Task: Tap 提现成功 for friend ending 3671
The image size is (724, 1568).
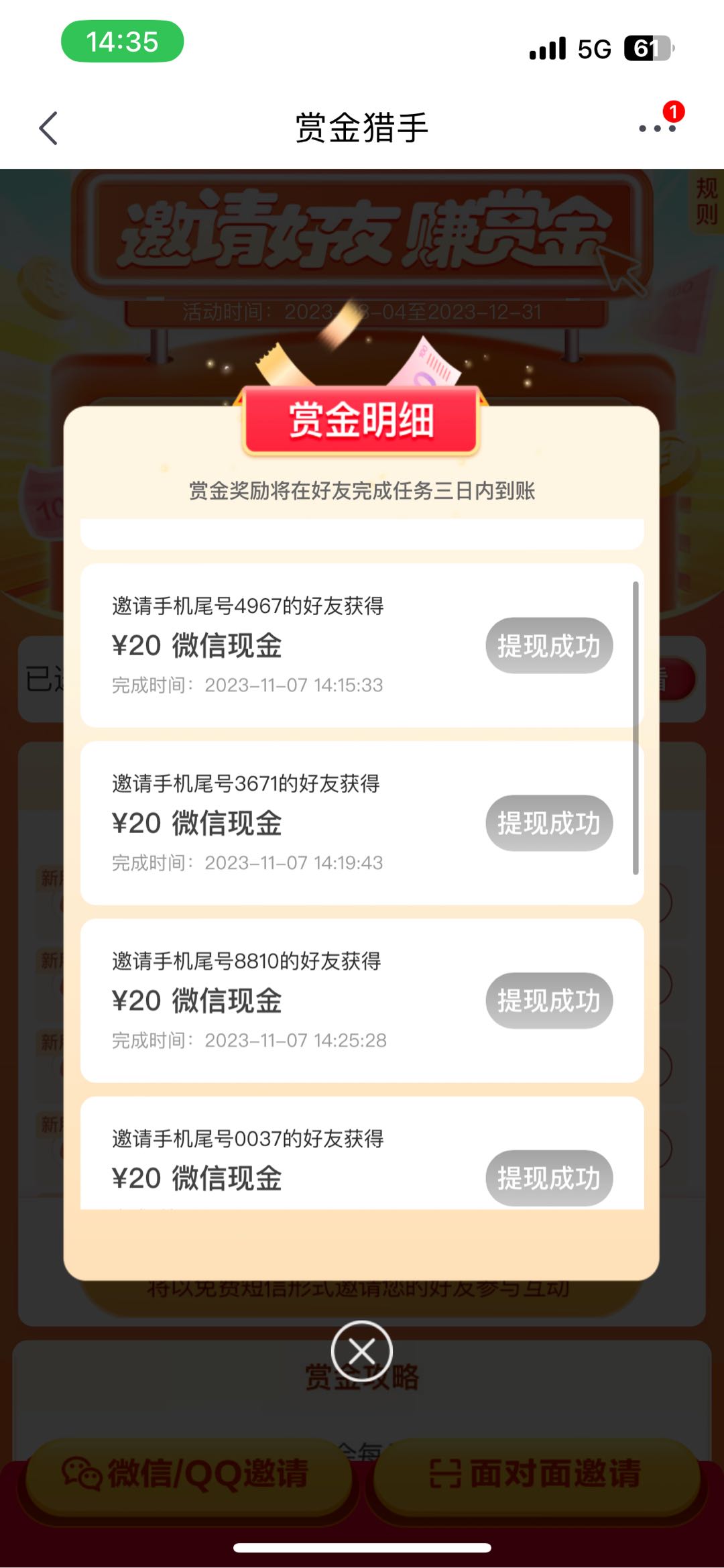Action: tap(548, 824)
